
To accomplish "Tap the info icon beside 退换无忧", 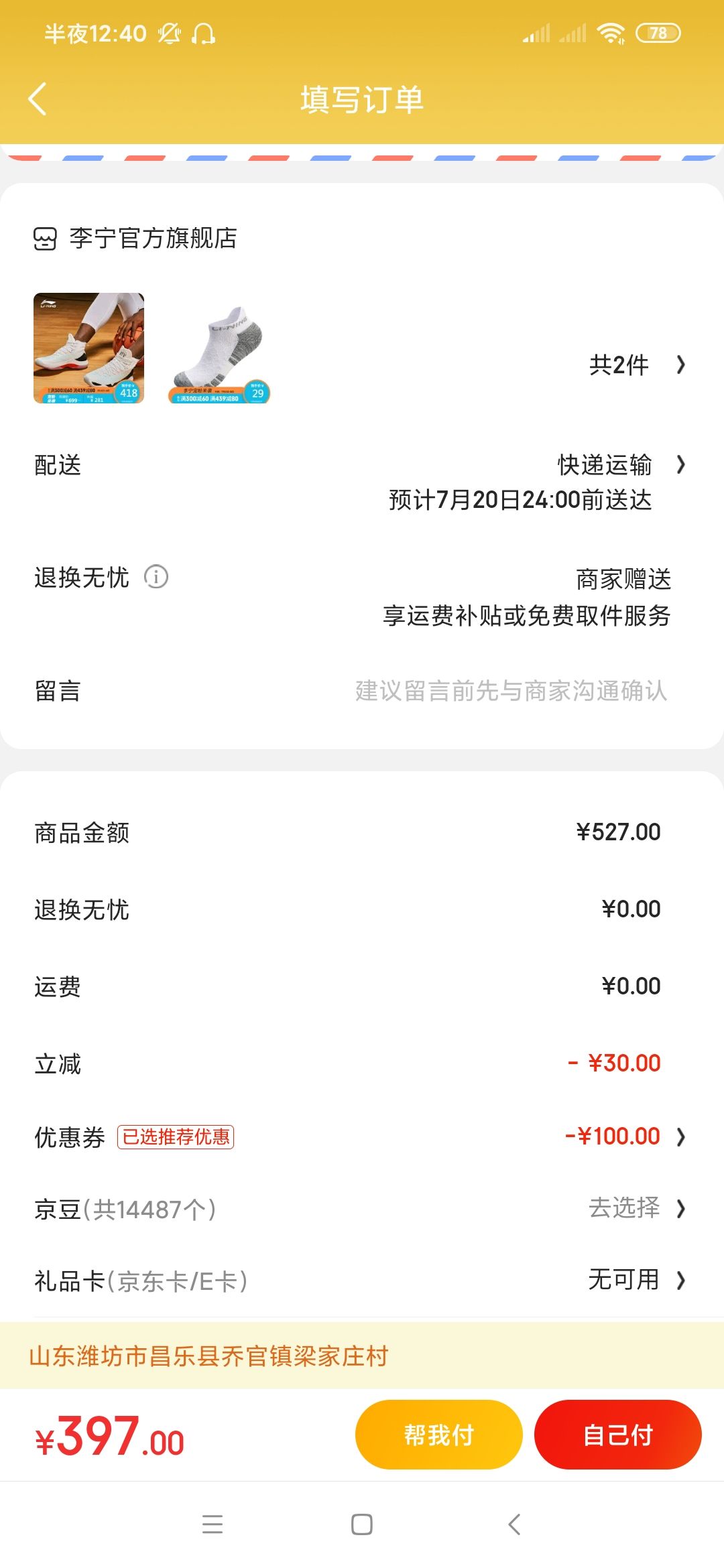I will point(156,577).
